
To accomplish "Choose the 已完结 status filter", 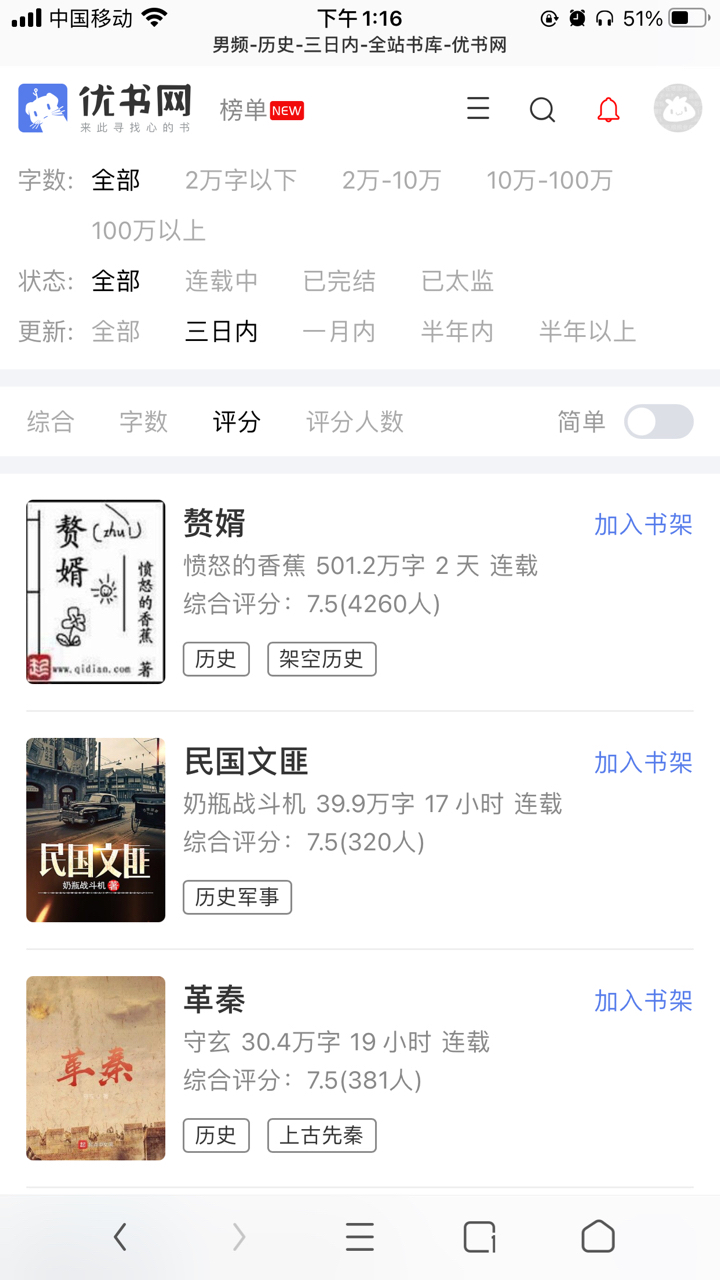I will 339,281.
